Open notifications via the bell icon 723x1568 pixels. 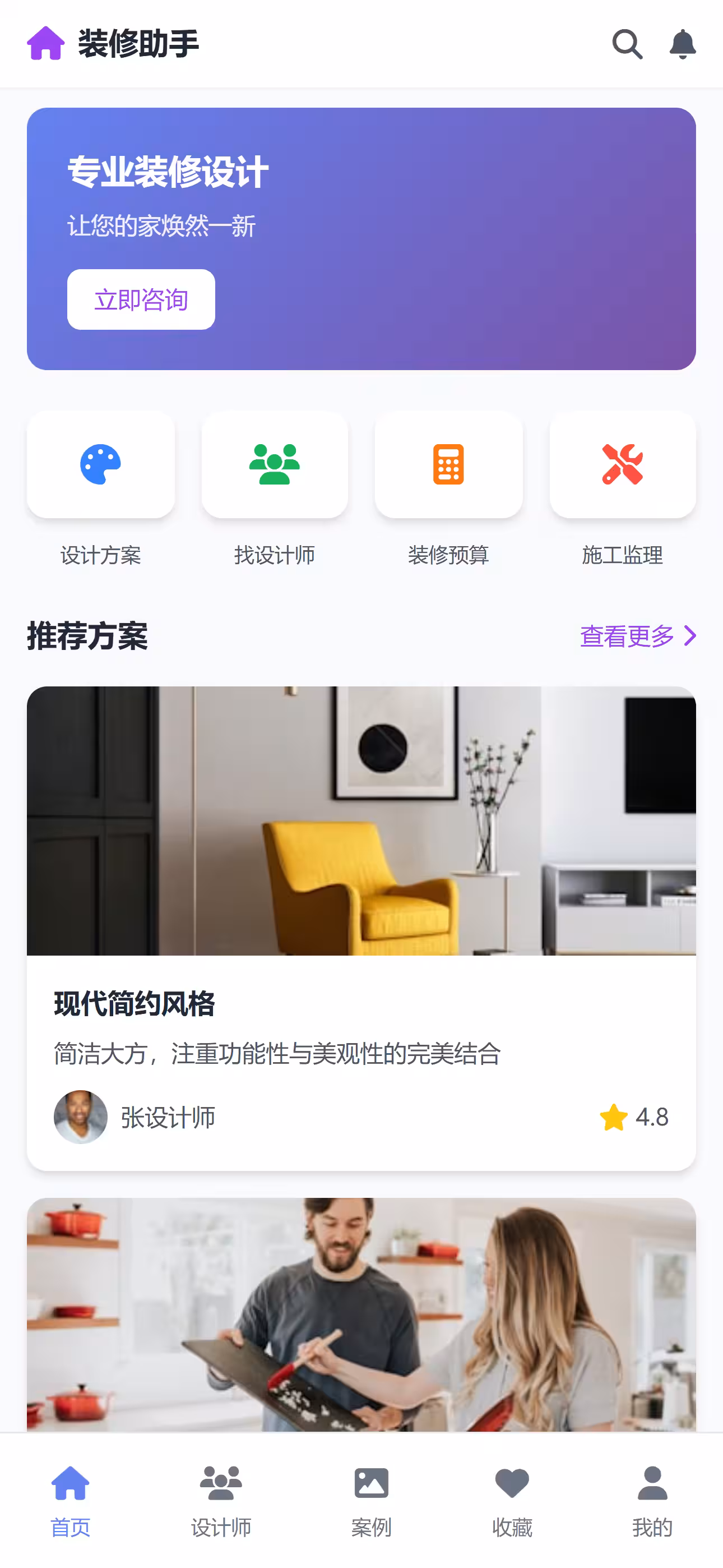(682, 44)
